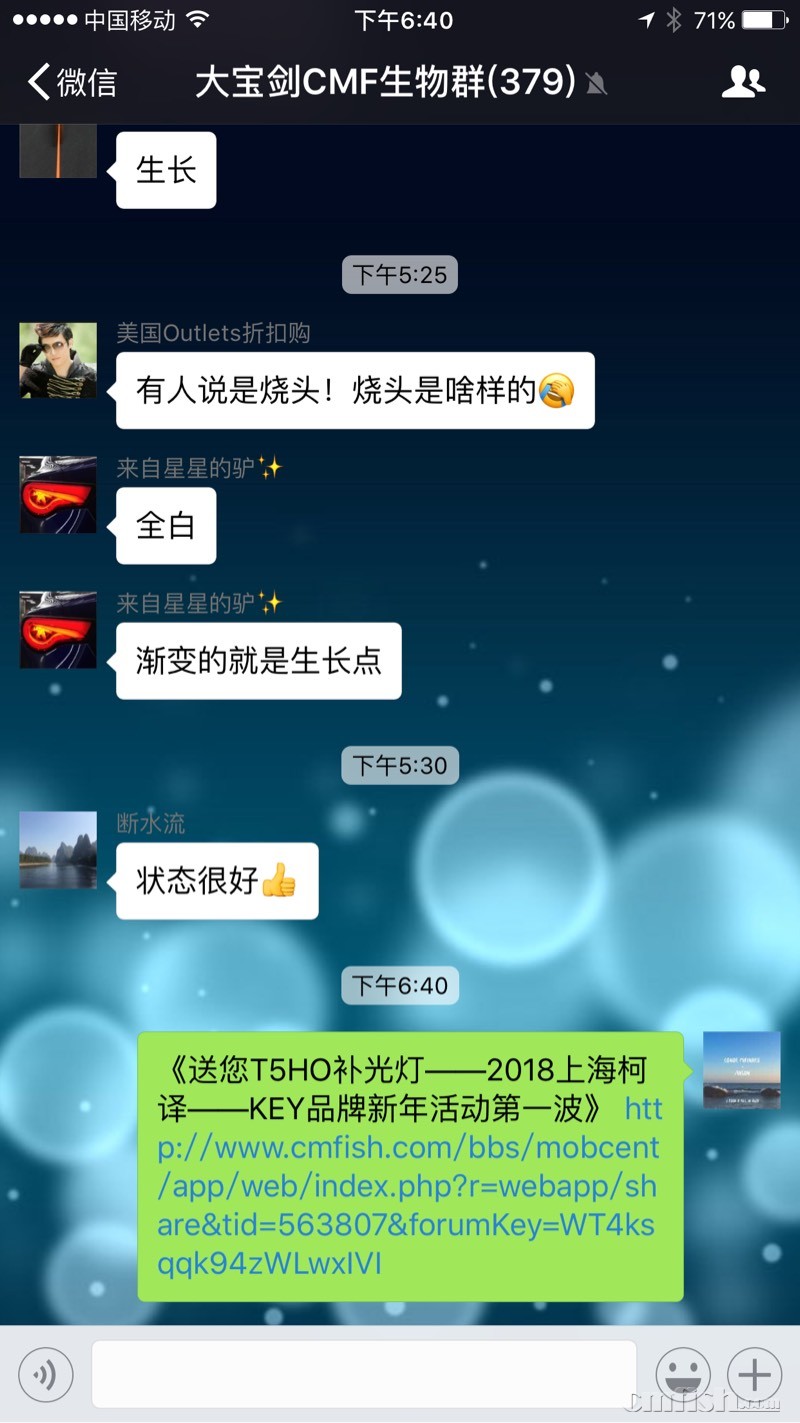Switch to voice message input
The height and width of the screenshot is (1423, 800).
(x=46, y=1375)
